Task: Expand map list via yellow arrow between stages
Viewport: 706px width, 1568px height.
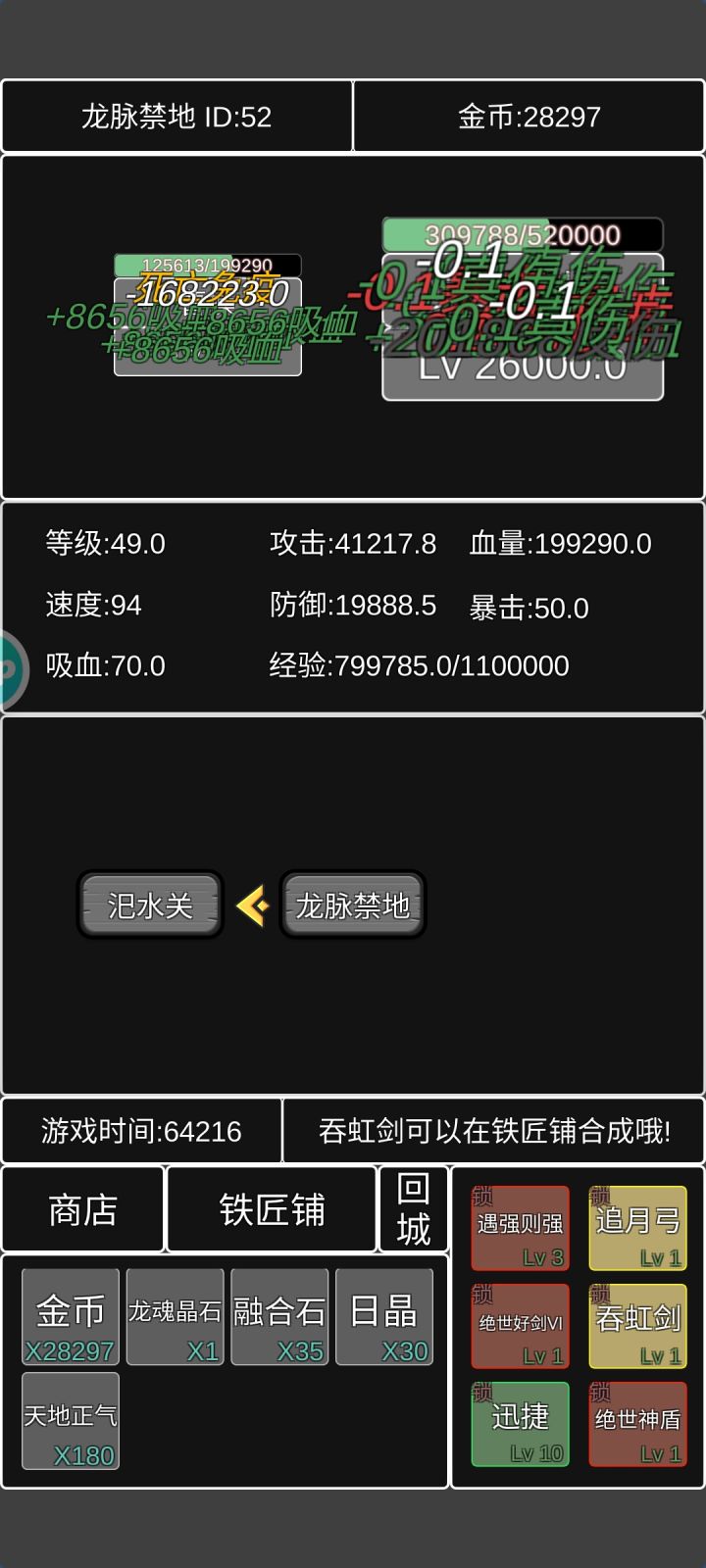Action: tap(253, 905)
